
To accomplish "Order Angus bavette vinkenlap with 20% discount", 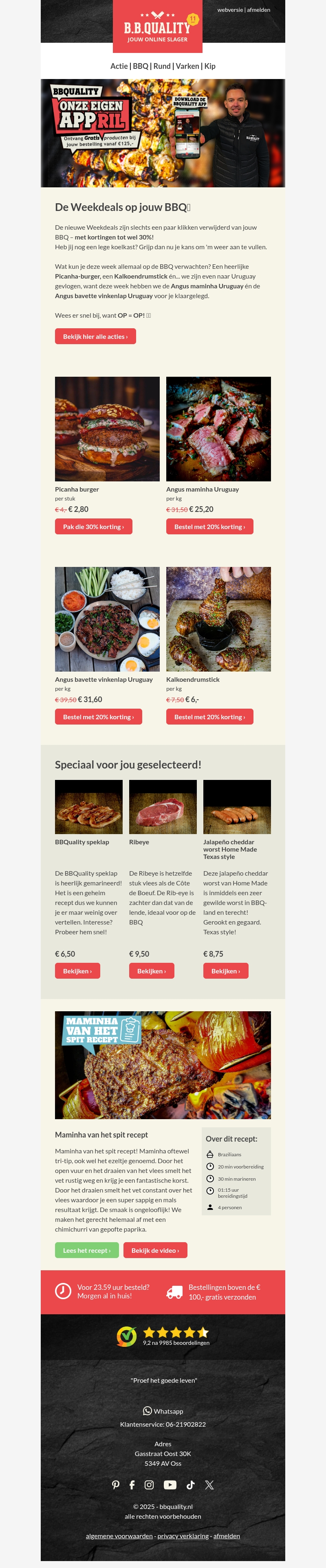I will (98, 716).
